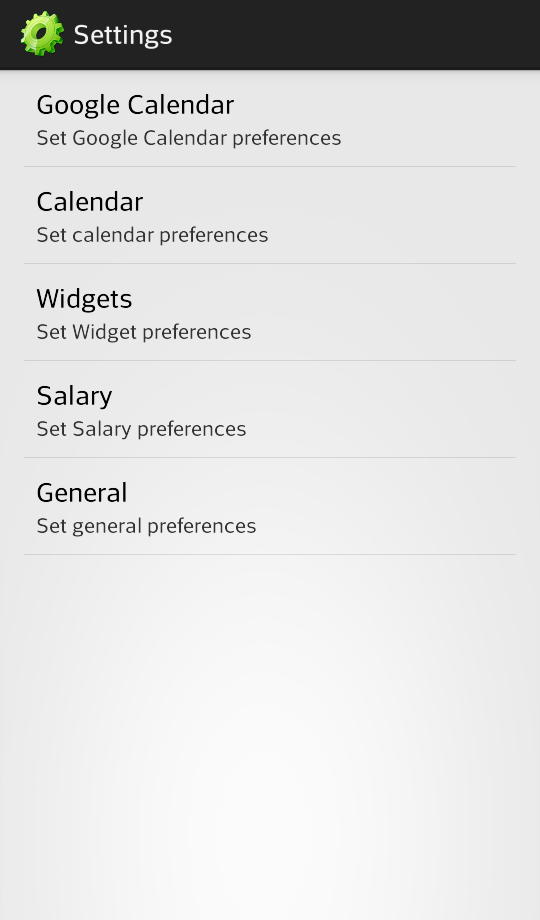Open Salary preferences

click(x=270, y=409)
